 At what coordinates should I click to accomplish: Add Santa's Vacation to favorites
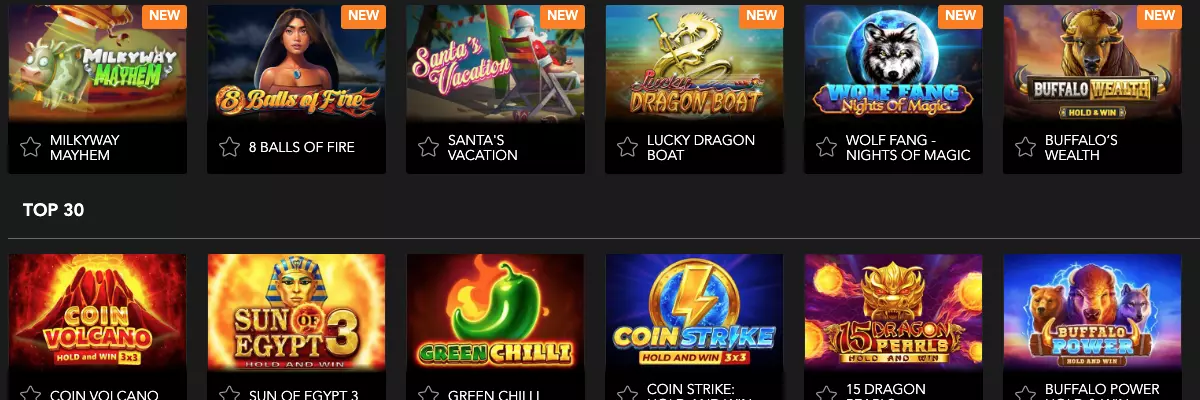click(428, 147)
